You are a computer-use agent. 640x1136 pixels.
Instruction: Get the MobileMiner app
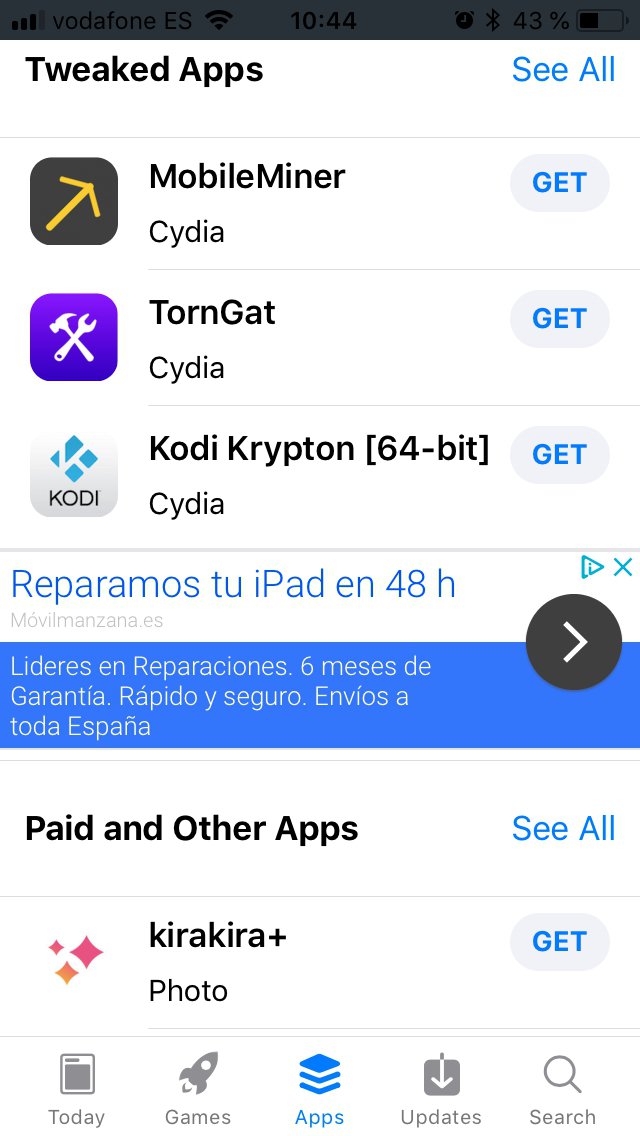(x=559, y=183)
